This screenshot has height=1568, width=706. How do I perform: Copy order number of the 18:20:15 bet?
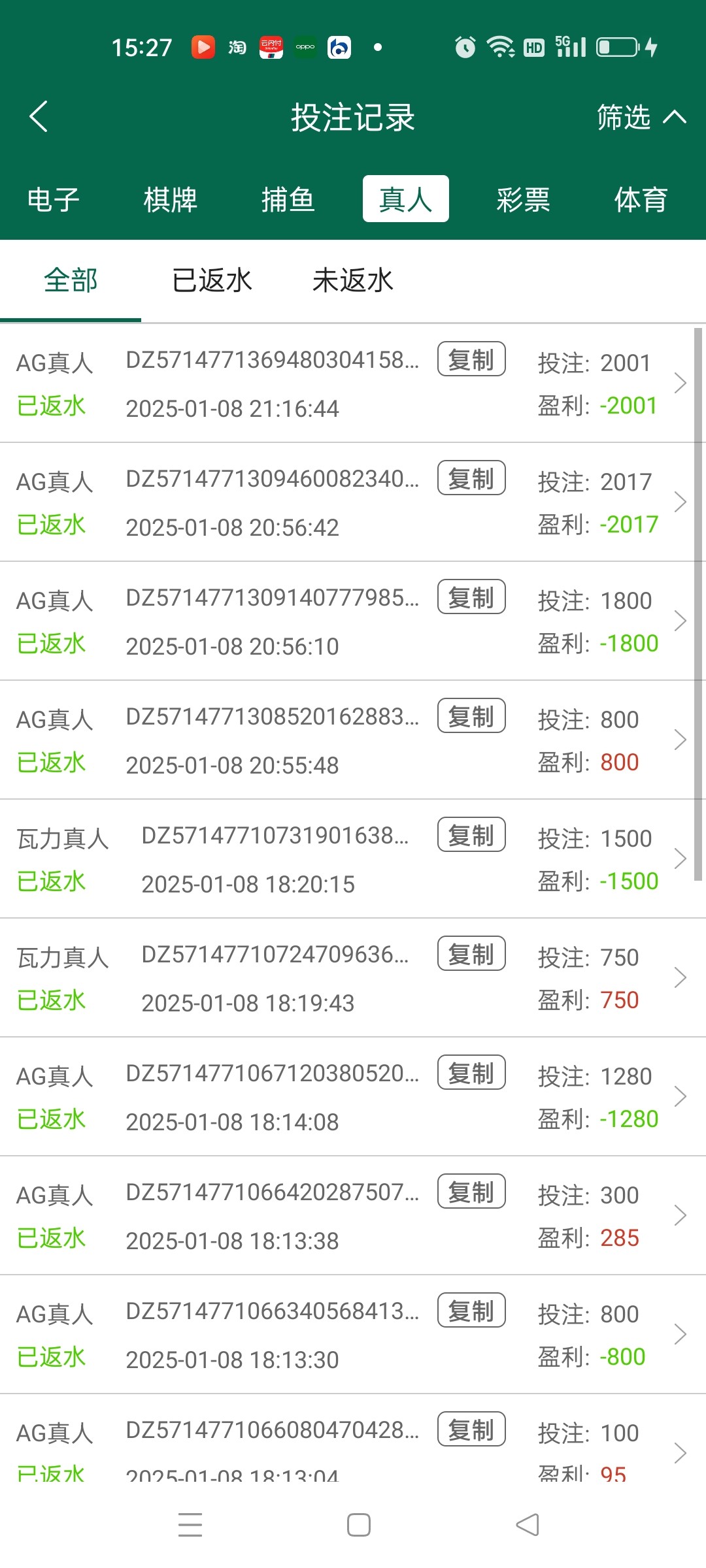pos(471,835)
